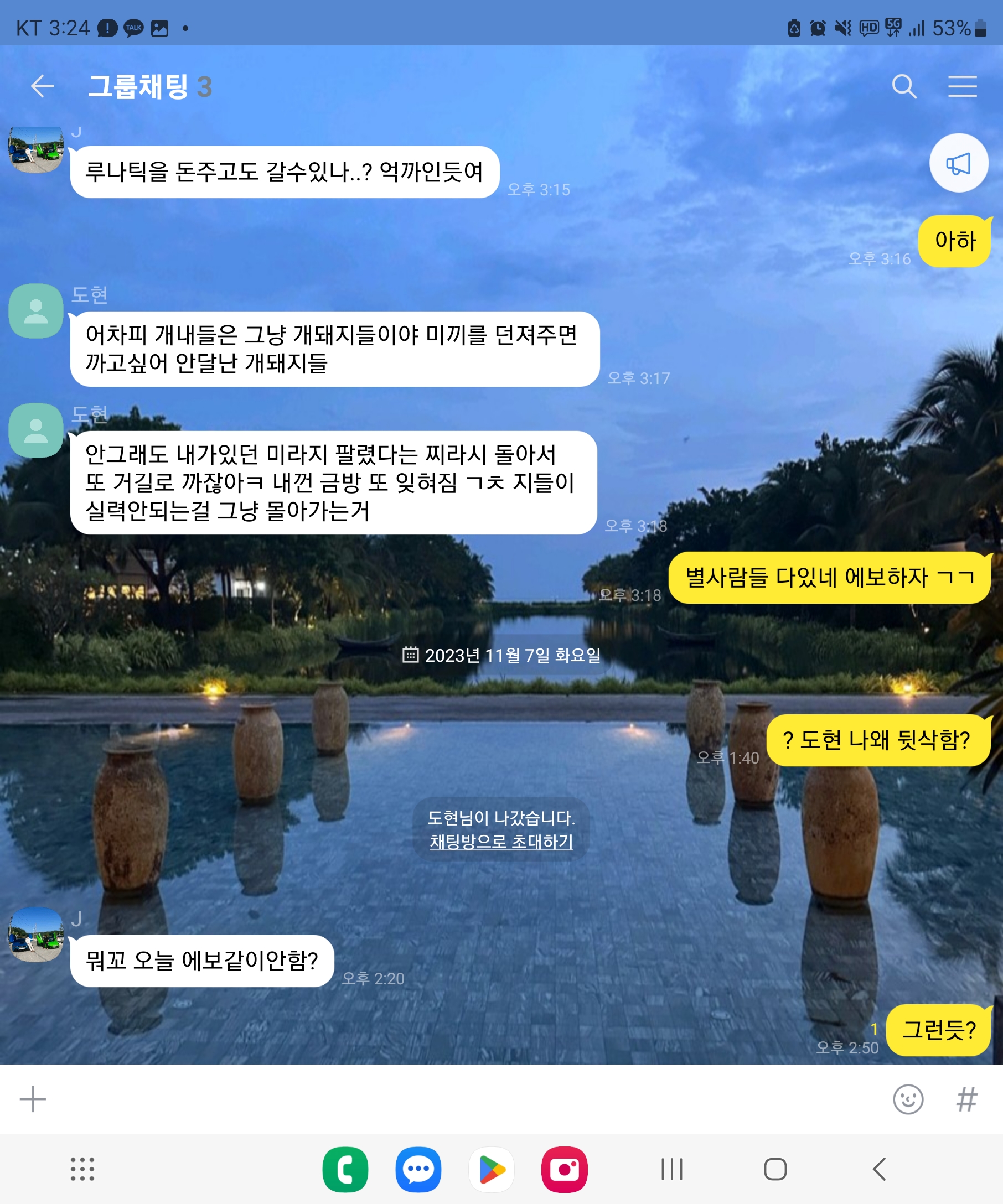Screen dimensions: 1003x1204
Task: View J's profile picture beside 뭐꼬 오늘 에보같이안함?
Action: [35, 934]
